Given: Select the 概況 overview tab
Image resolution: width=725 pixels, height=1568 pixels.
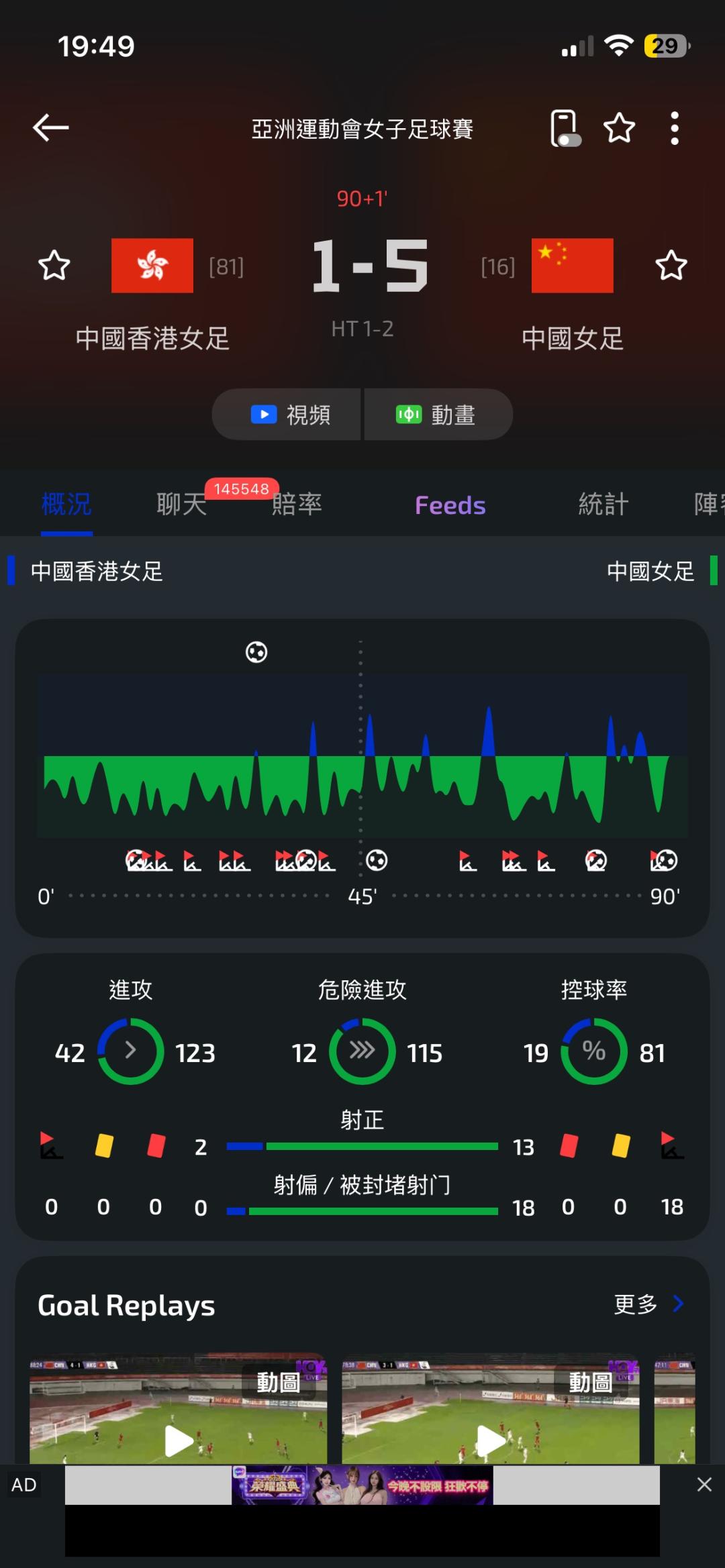Looking at the screenshot, I should tap(66, 504).
